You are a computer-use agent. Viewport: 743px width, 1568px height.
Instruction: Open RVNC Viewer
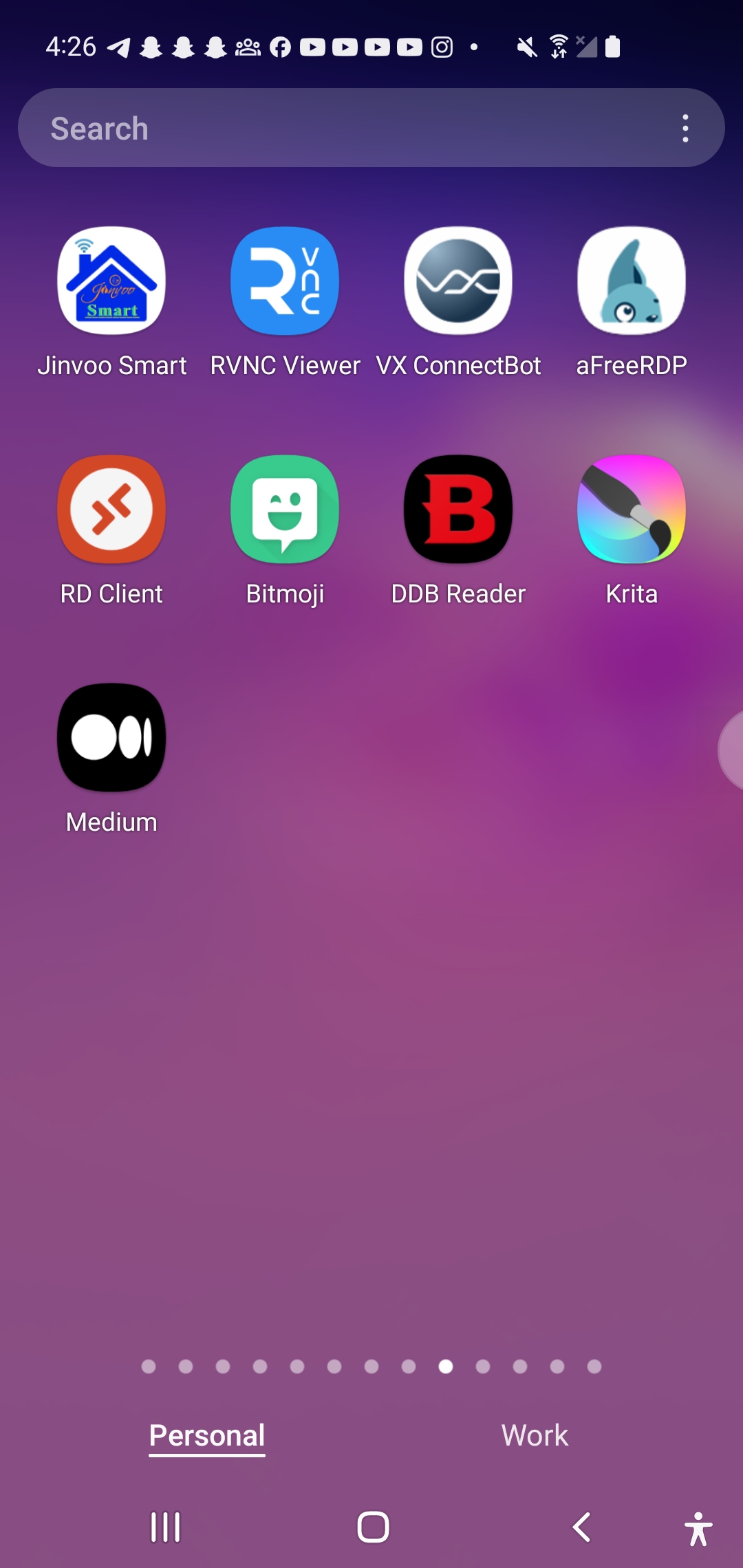[x=285, y=281]
